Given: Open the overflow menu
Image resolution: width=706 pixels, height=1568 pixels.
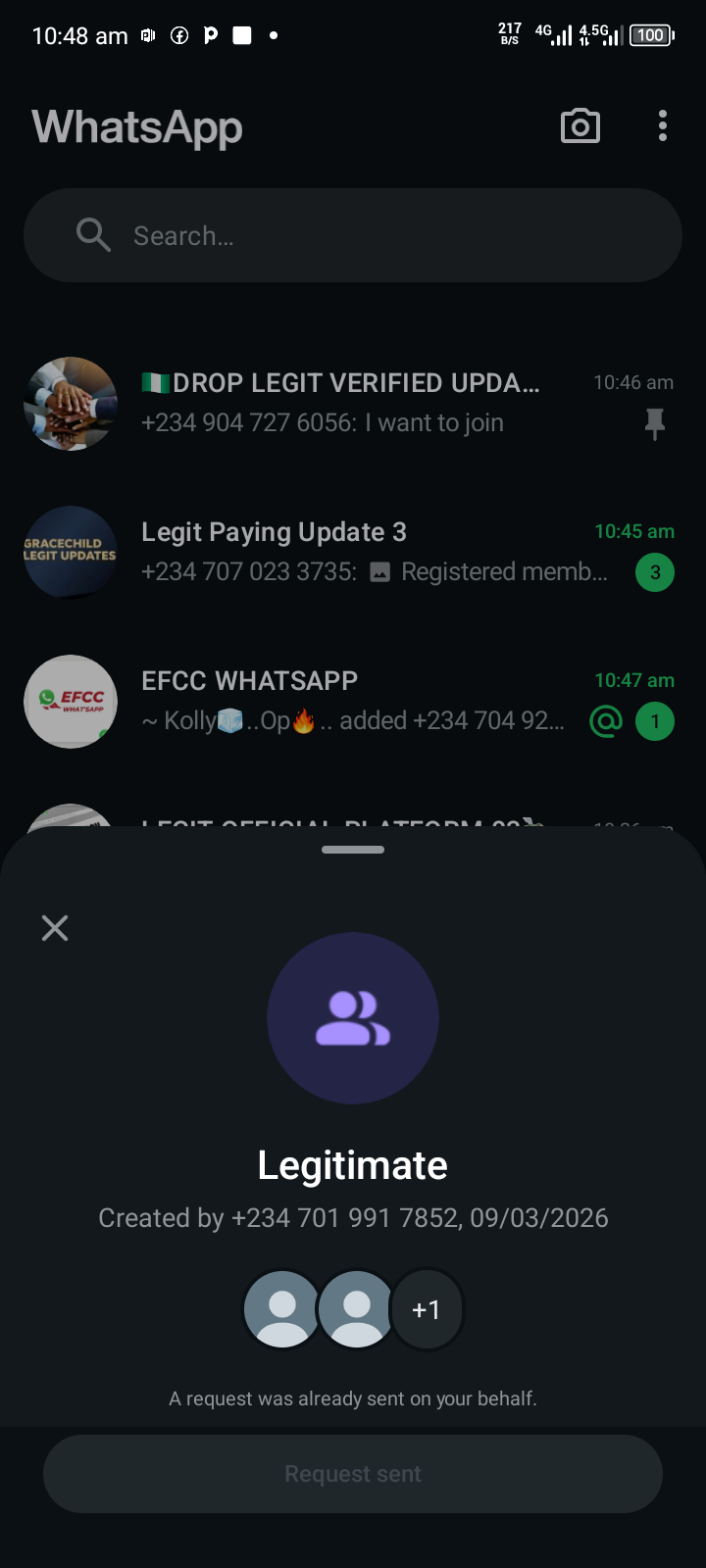Looking at the screenshot, I should (663, 126).
